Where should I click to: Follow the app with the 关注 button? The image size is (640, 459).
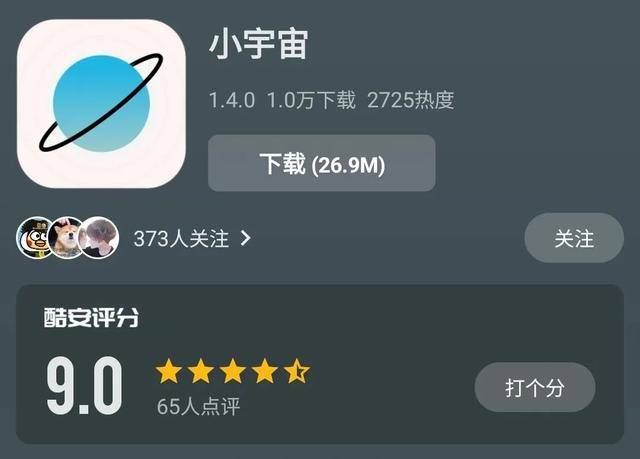coord(573,239)
